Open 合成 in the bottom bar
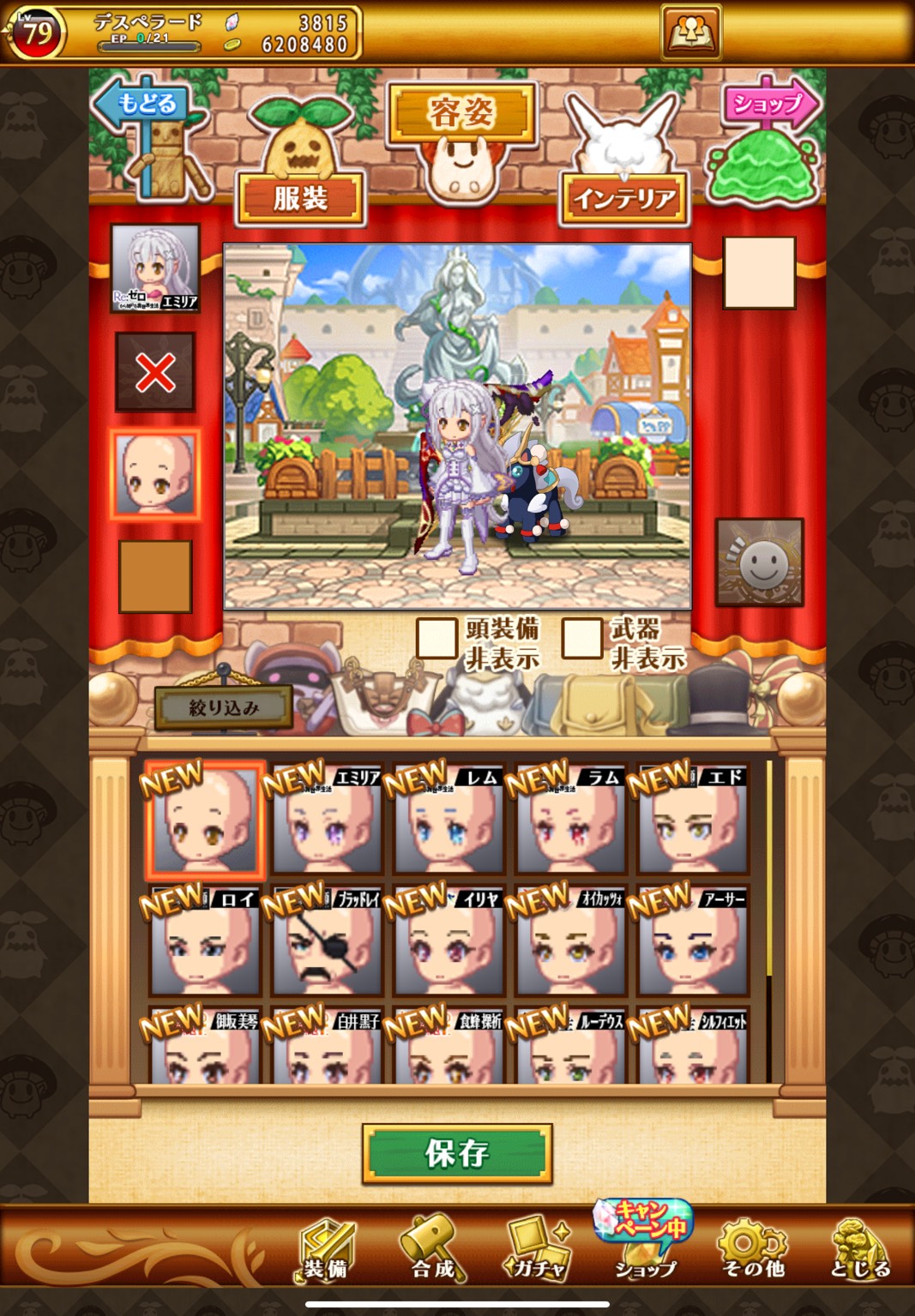The height and width of the screenshot is (1316, 915). (x=432, y=1249)
